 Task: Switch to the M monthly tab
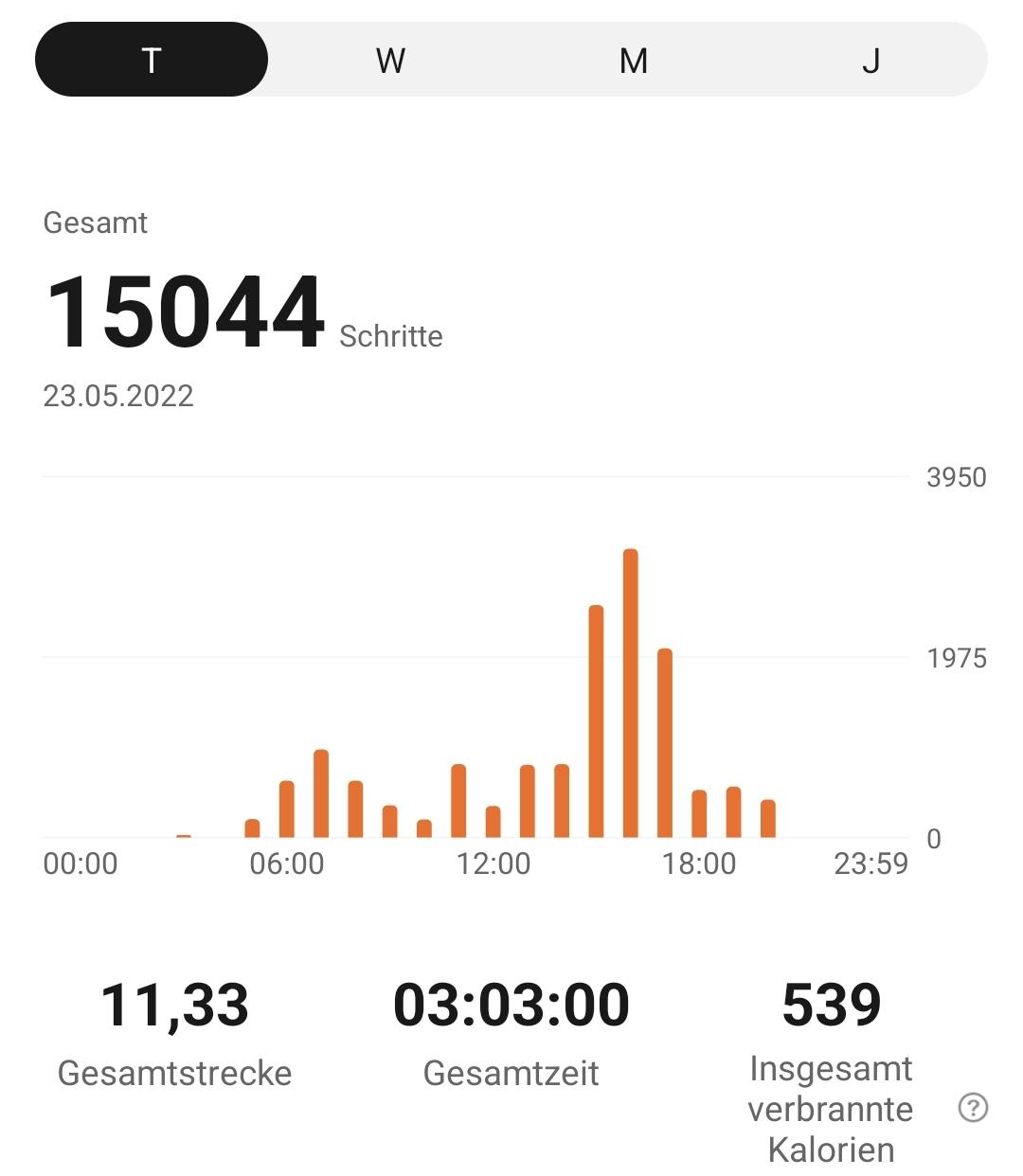[633, 61]
